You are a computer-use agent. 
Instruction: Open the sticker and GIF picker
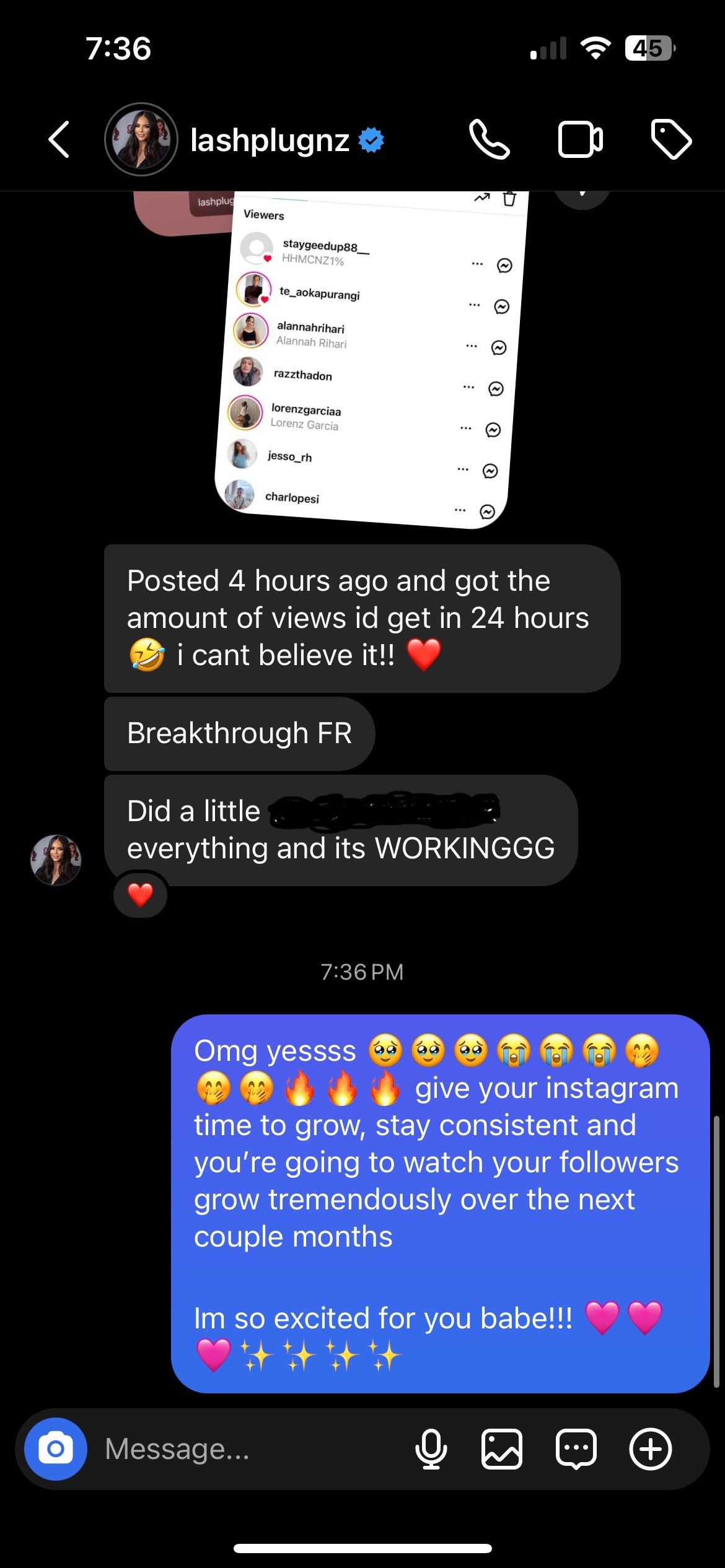576,1449
